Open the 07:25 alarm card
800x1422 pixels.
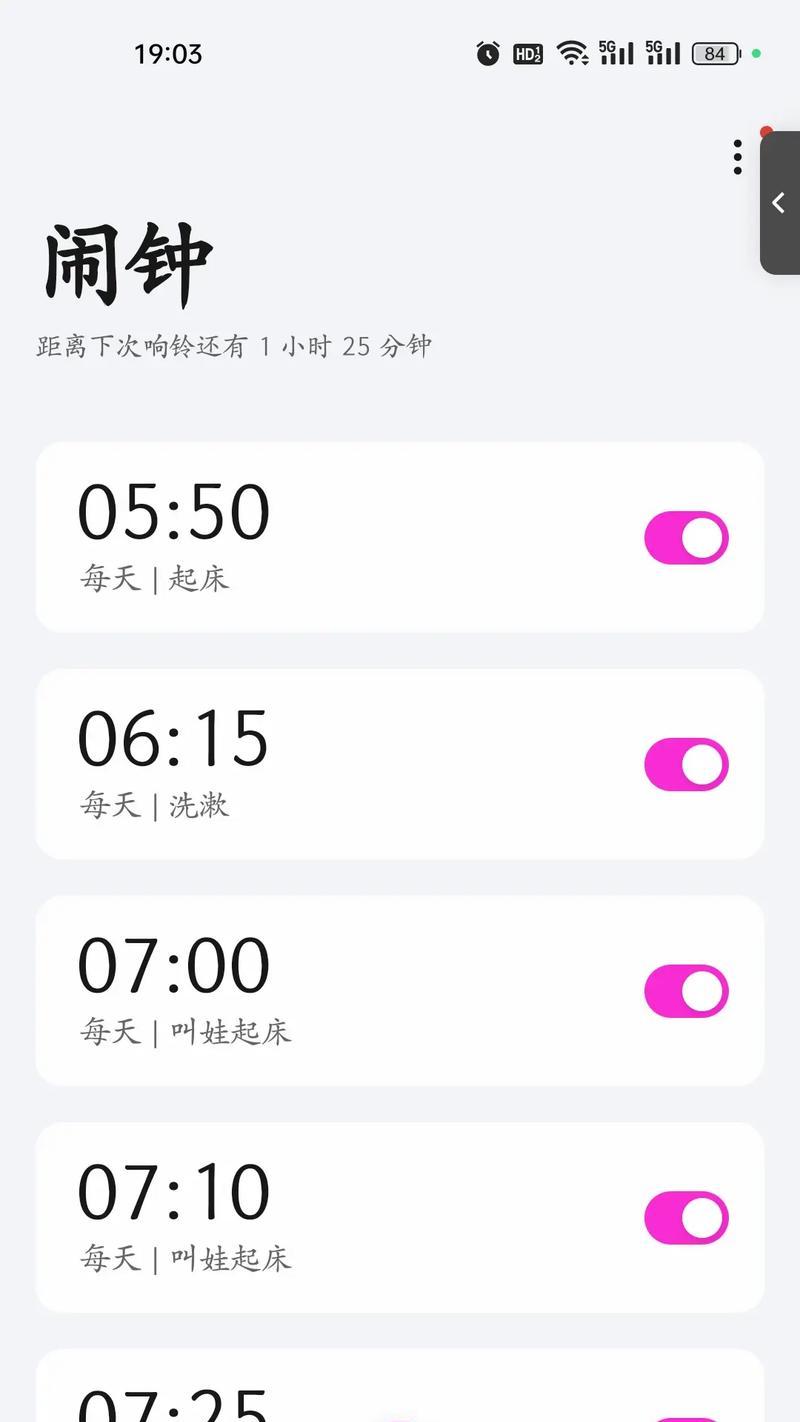coord(400,1385)
